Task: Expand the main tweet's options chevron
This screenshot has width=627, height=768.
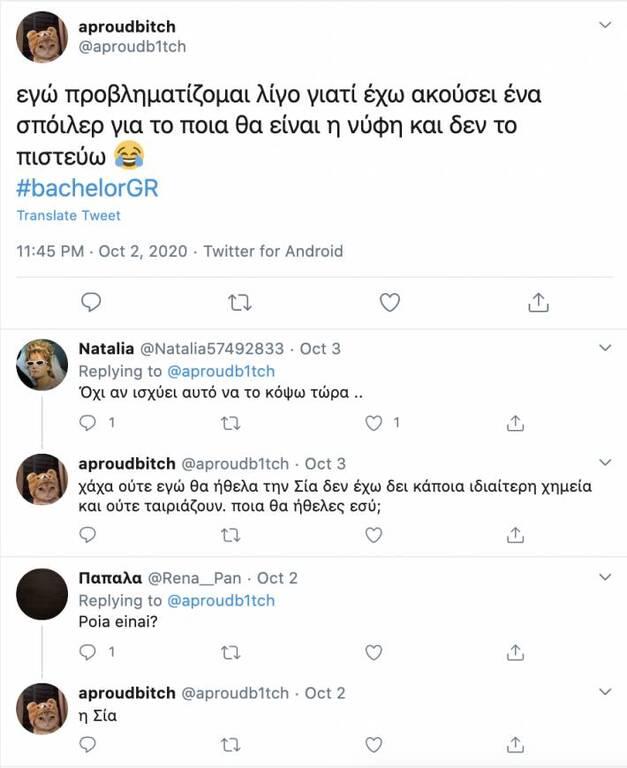Action: [x=604, y=24]
